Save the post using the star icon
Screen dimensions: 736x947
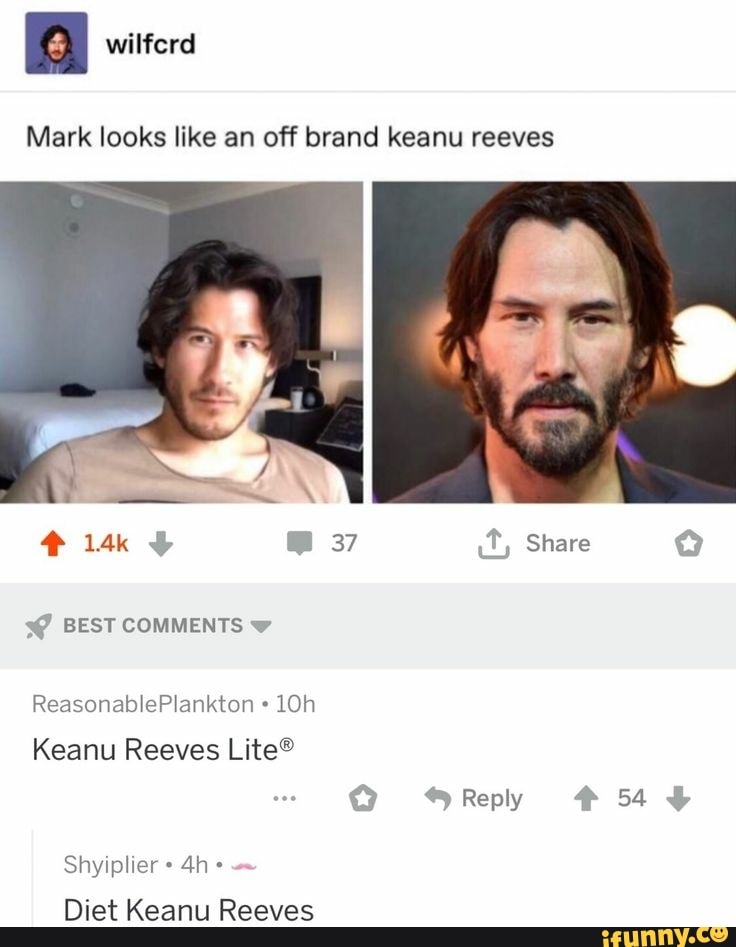coord(688,543)
